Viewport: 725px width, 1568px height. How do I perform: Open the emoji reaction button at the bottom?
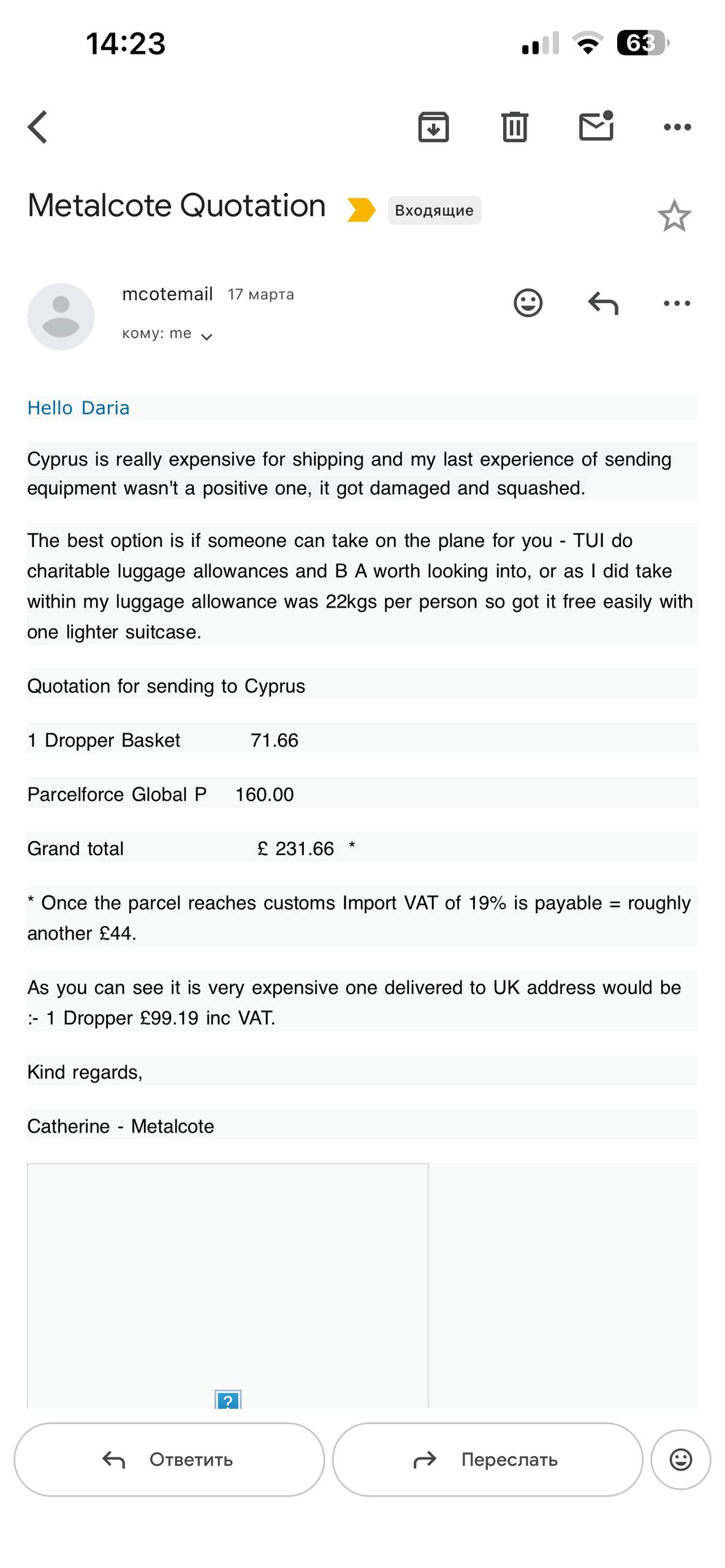680,1460
